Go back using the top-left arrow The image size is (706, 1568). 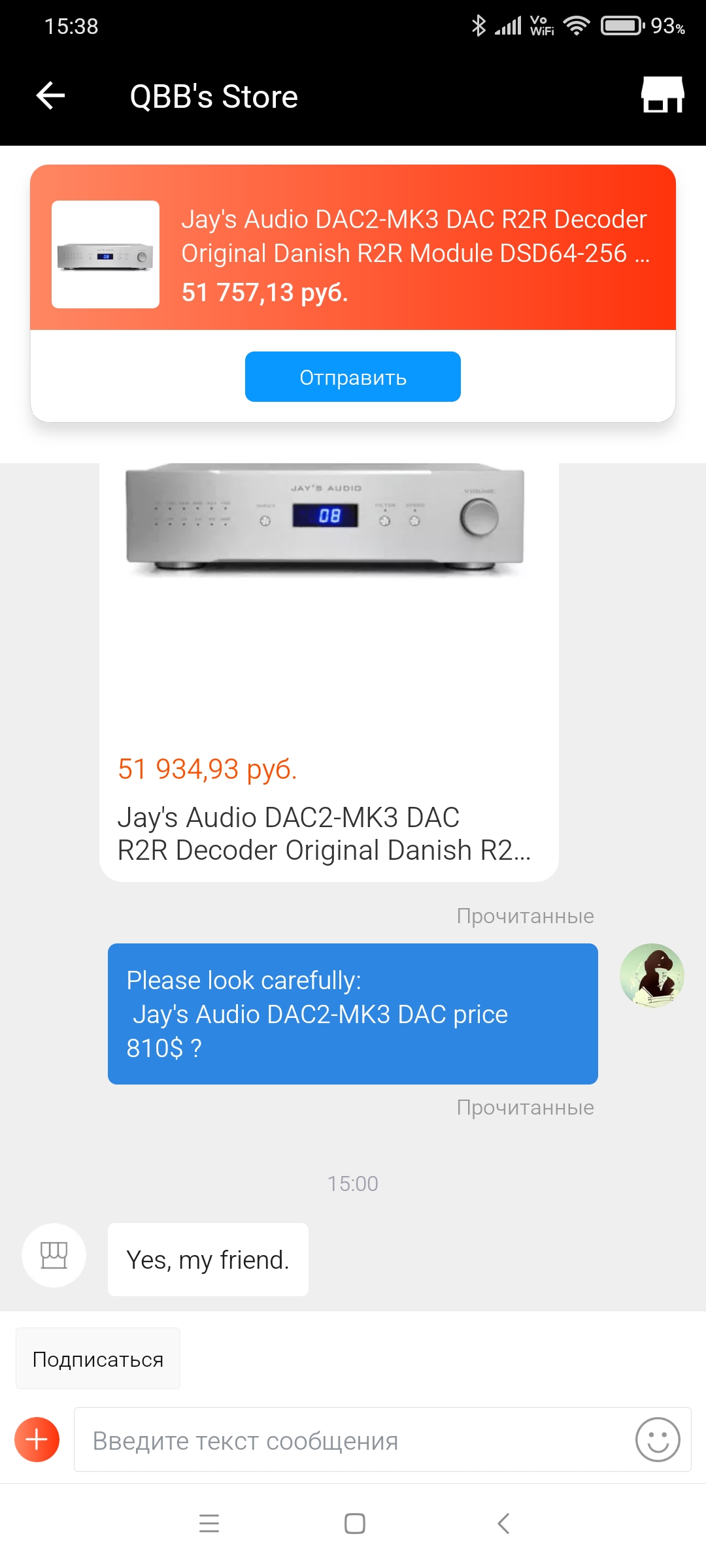coord(50,96)
